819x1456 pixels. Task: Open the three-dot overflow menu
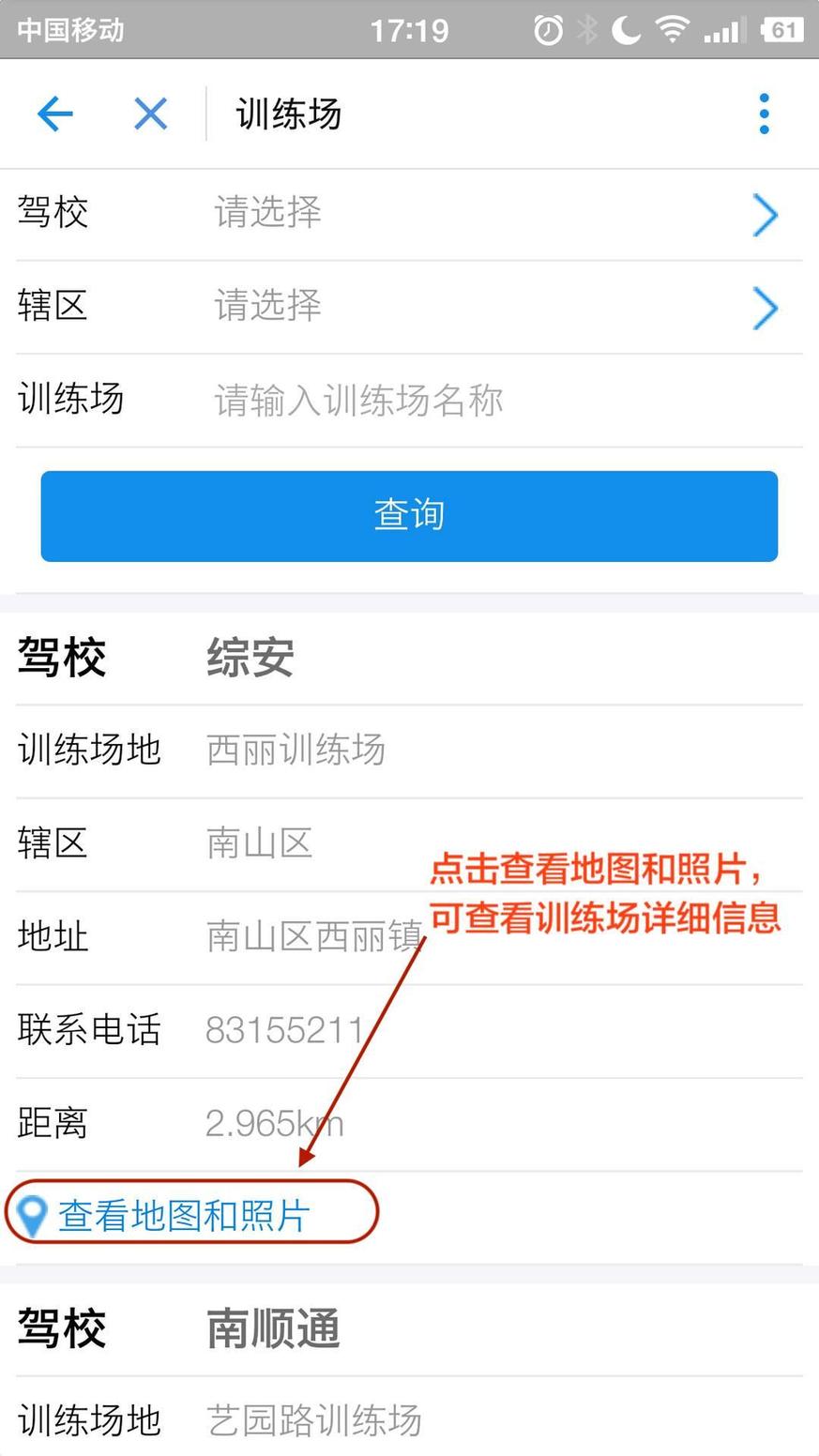pyautogui.click(x=764, y=114)
